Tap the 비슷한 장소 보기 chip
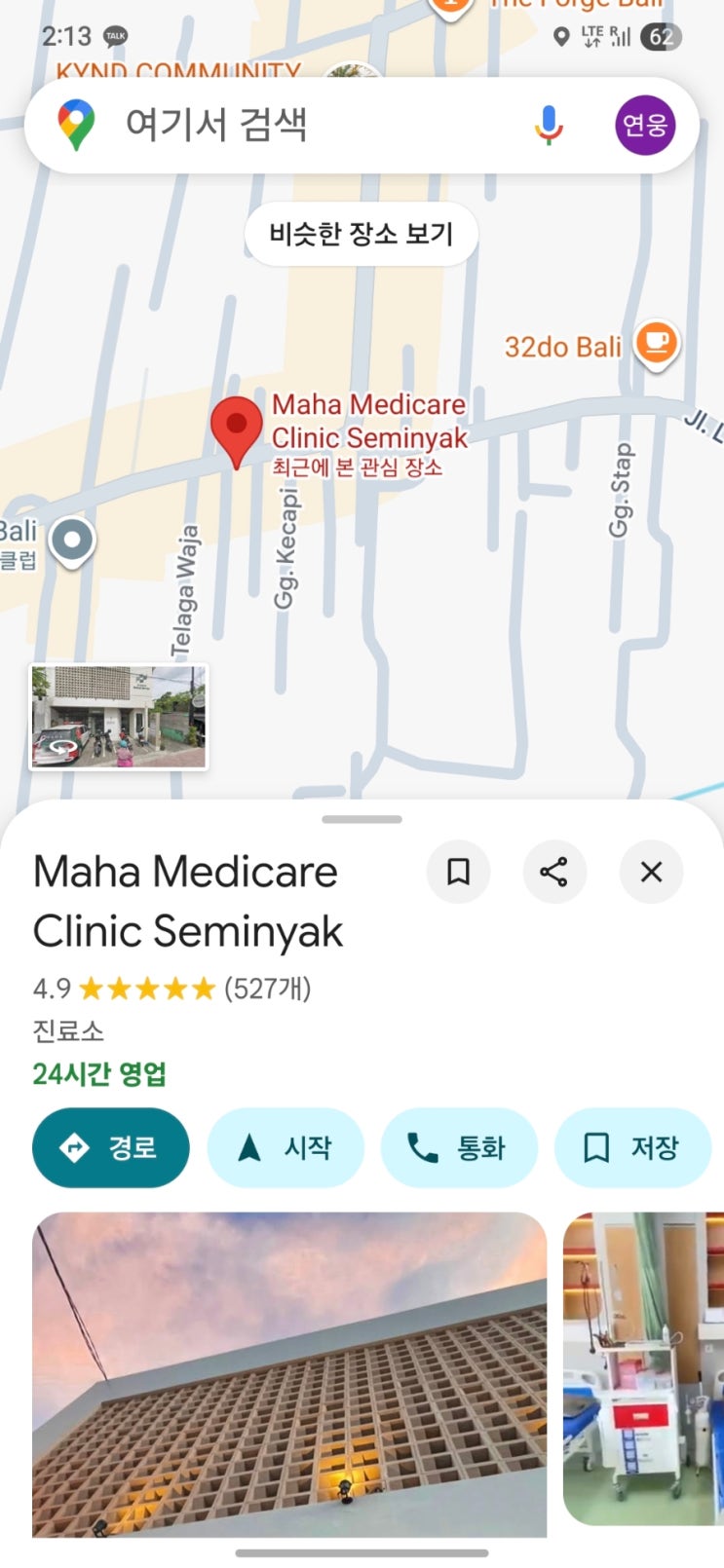The height and width of the screenshot is (1568, 724). [361, 234]
